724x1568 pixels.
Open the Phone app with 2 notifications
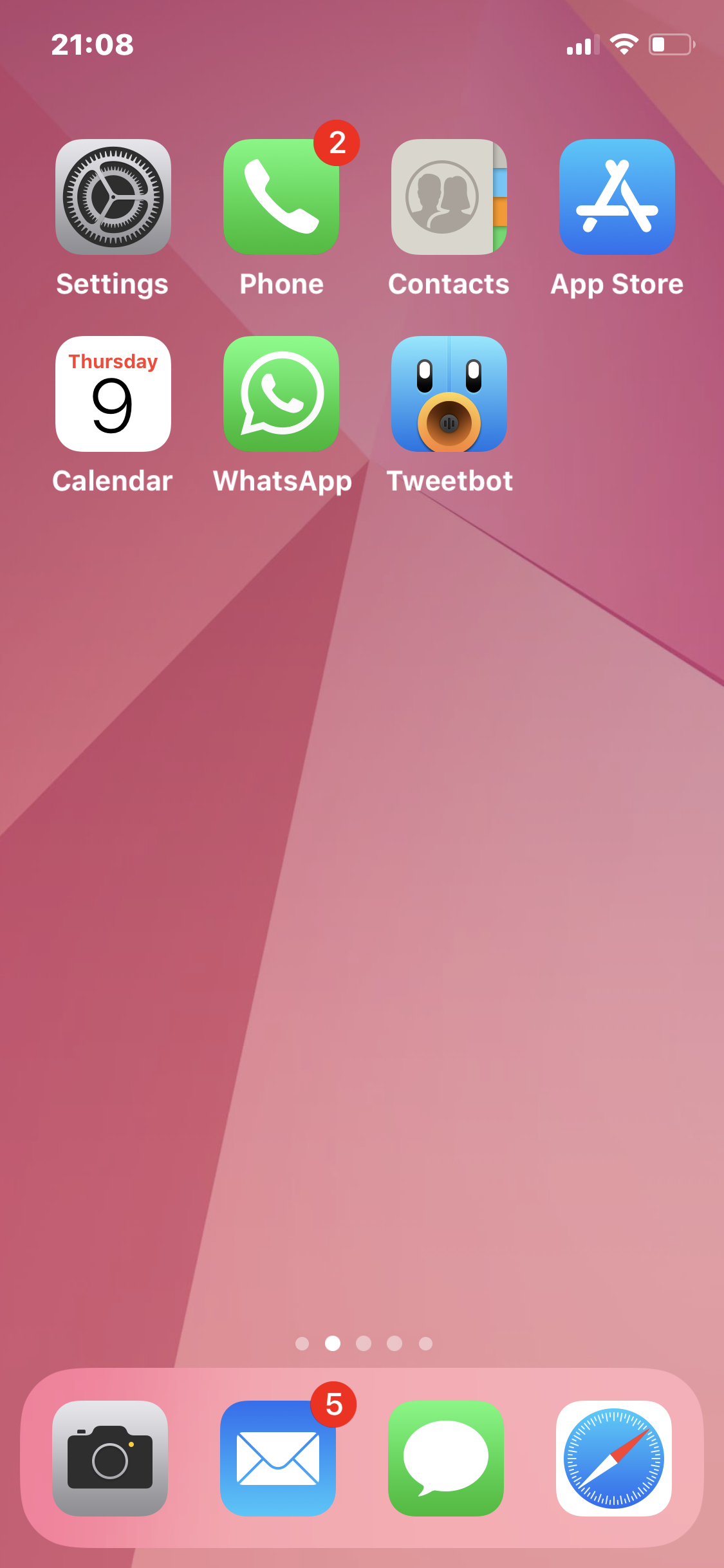281,197
